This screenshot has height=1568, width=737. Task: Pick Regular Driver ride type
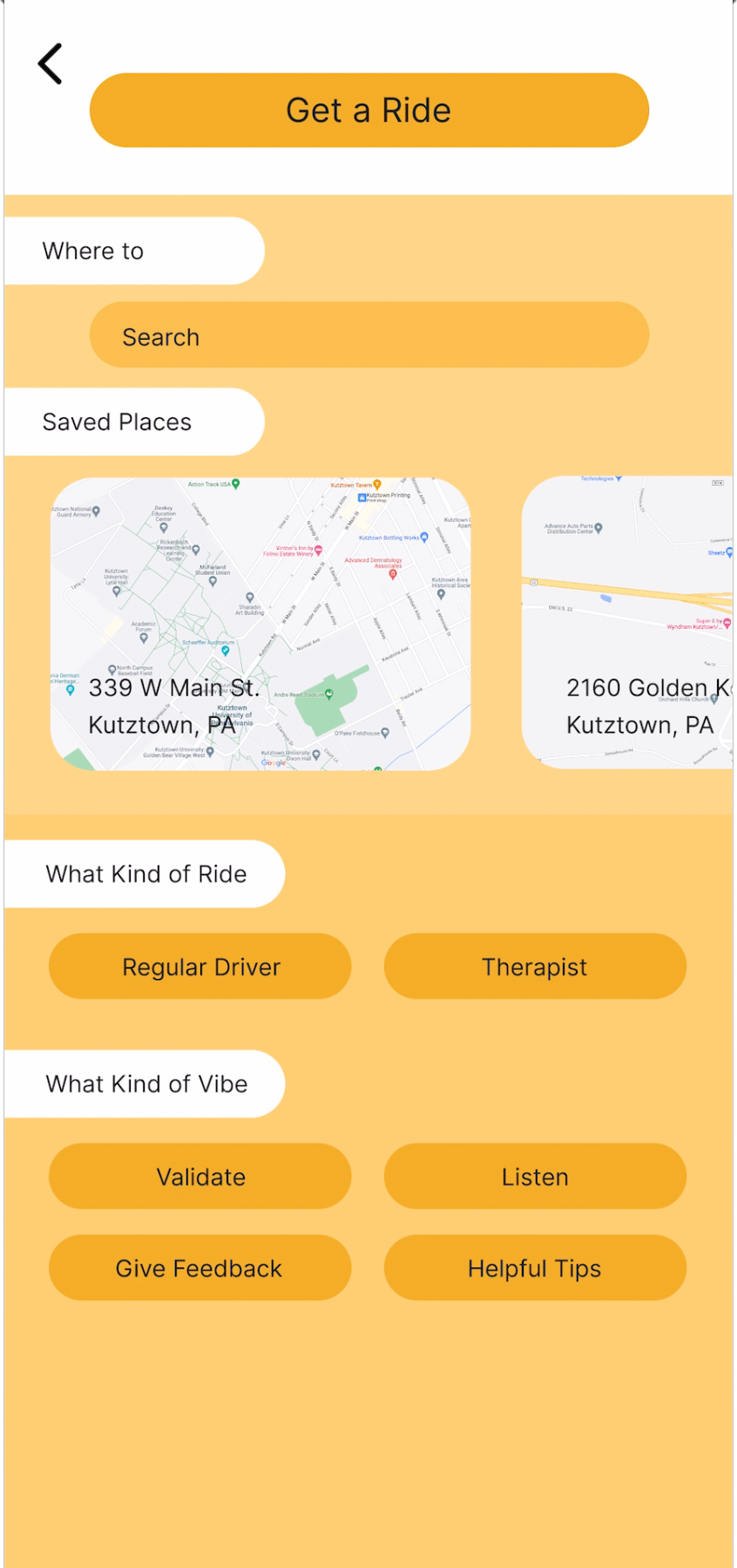[200, 966]
